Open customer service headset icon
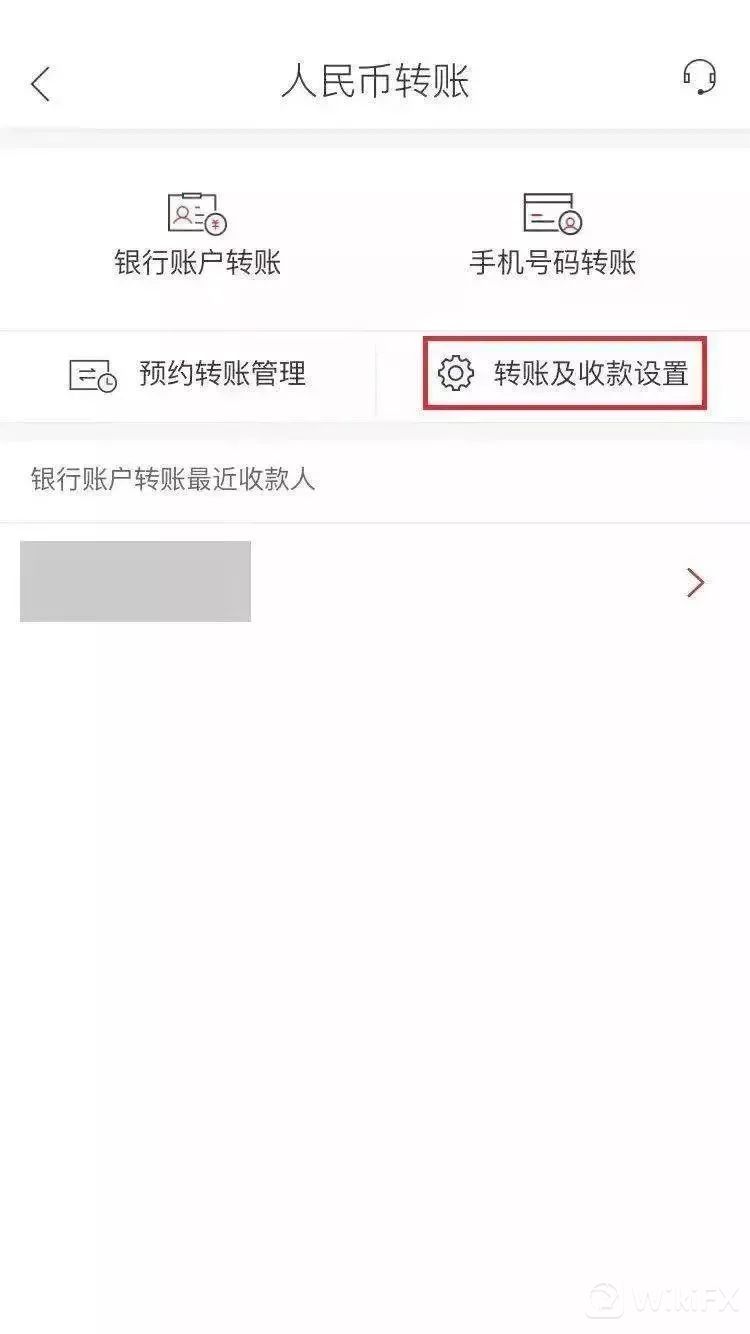750x1334 pixels. click(x=699, y=78)
